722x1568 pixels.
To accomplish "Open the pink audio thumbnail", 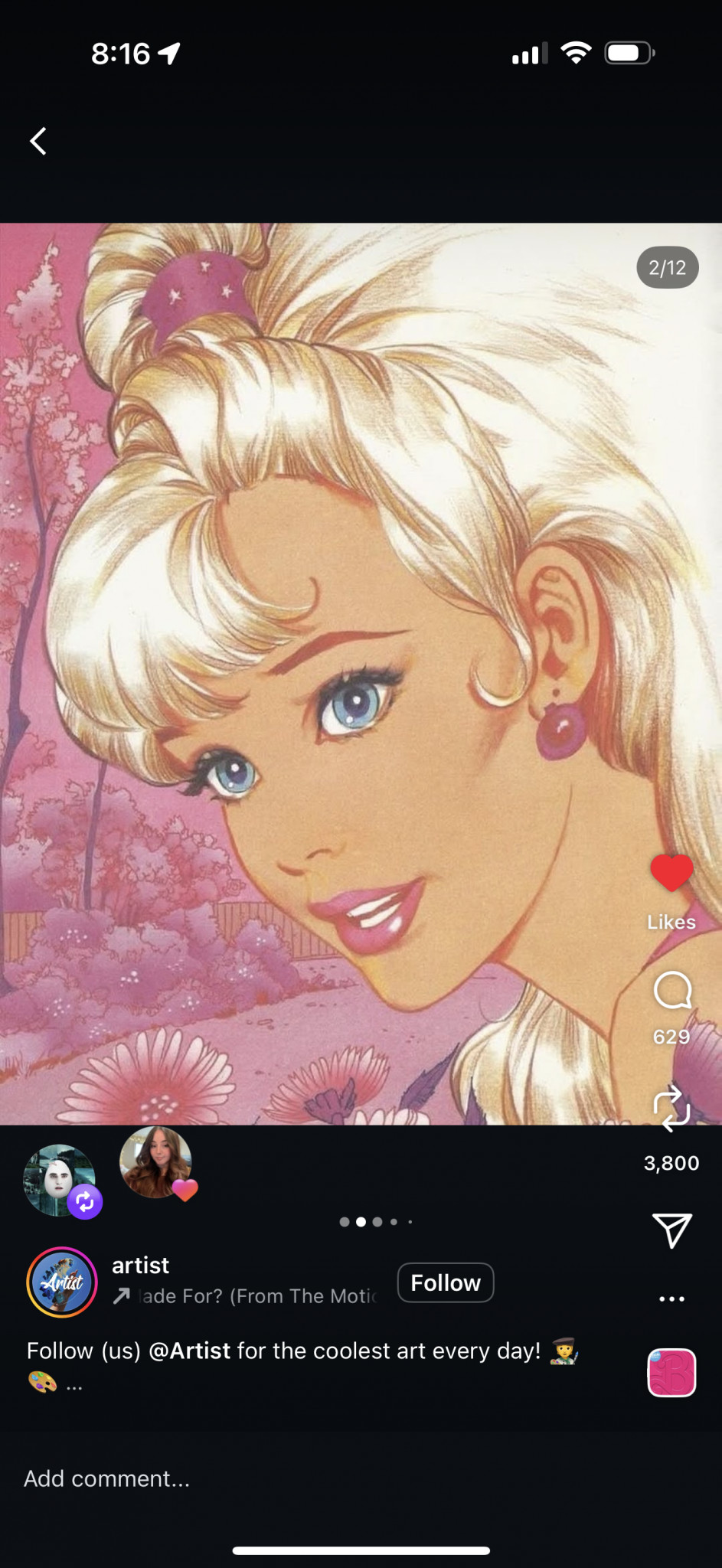I will click(x=671, y=1373).
